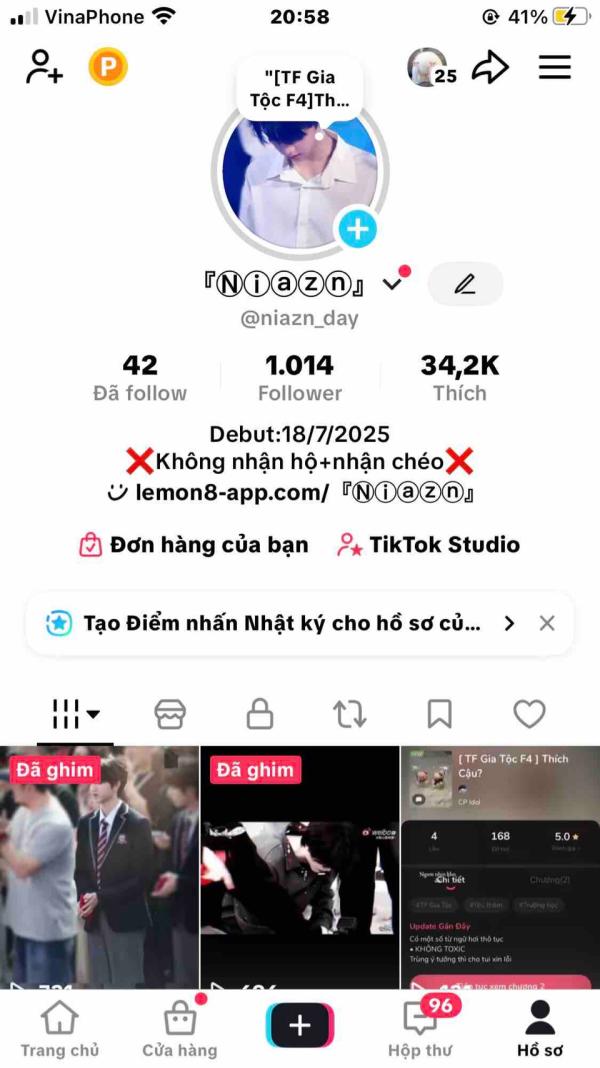Viewport: 600px width, 1068px height.
Task: Edit profile with the pencil button
Action: click(x=464, y=284)
